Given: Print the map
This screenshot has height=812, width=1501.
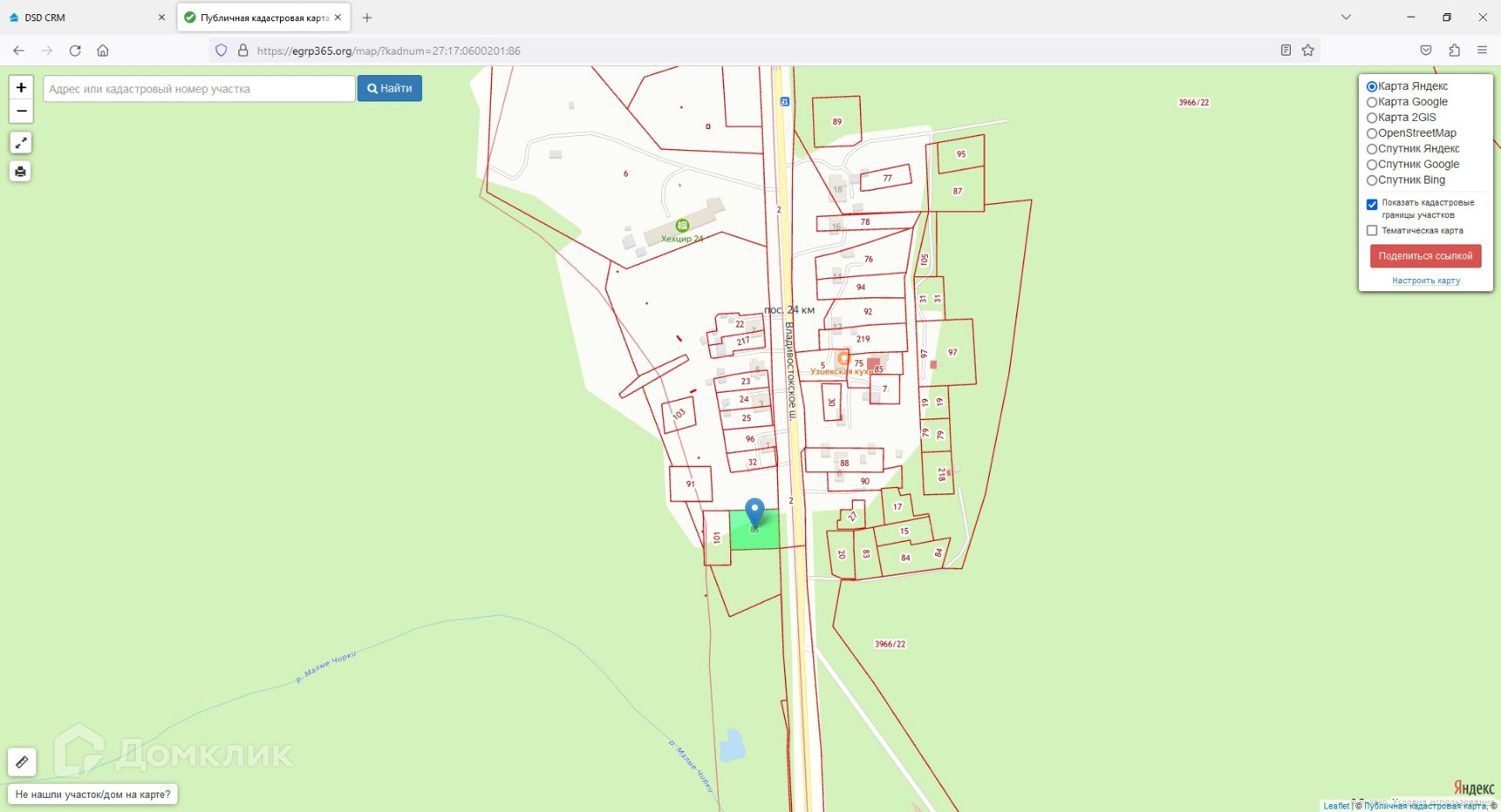Looking at the screenshot, I should pyautogui.click(x=21, y=171).
